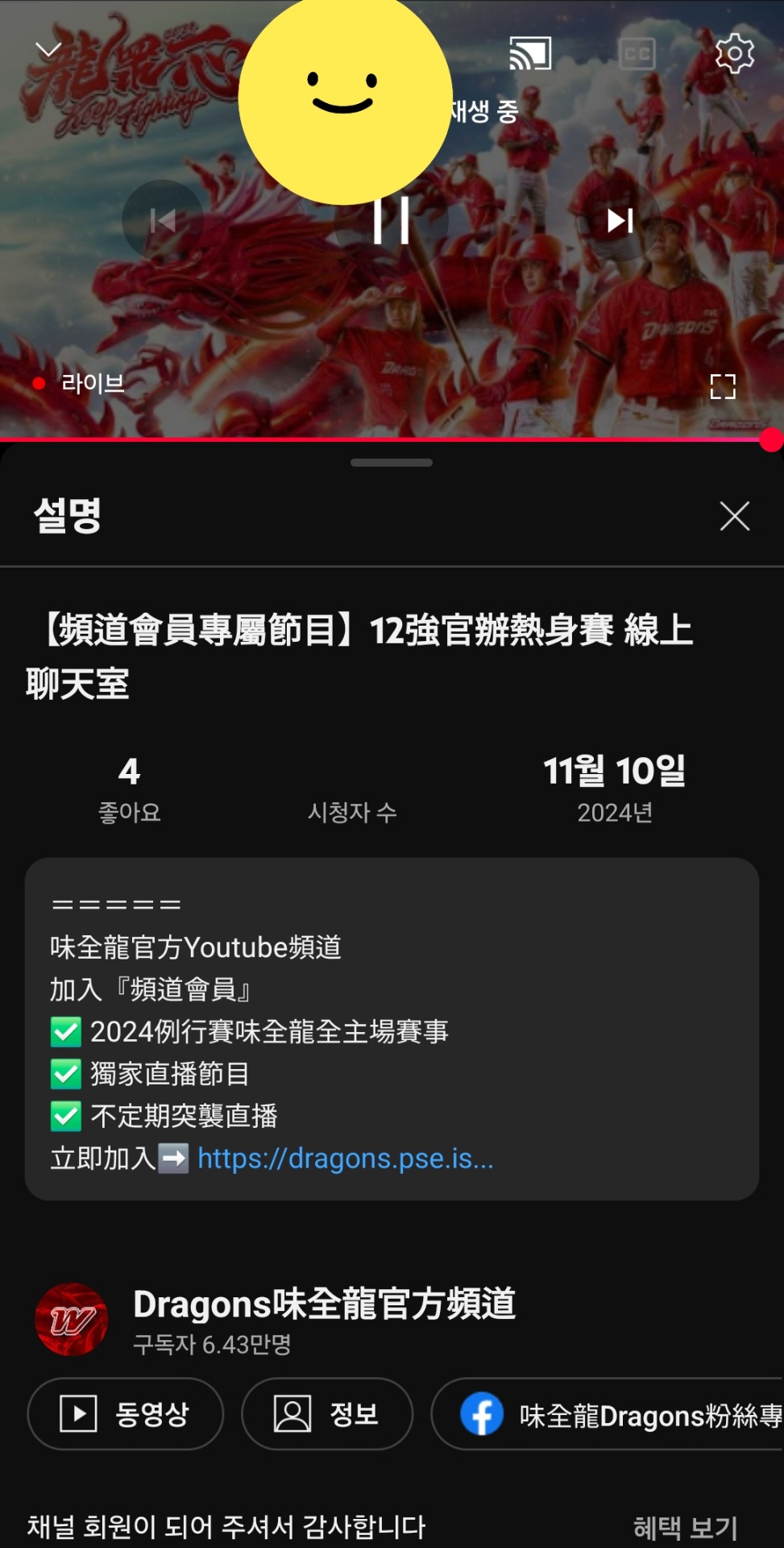Go to the previous video
This screenshot has height=1548, width=784.
point(163,220)
